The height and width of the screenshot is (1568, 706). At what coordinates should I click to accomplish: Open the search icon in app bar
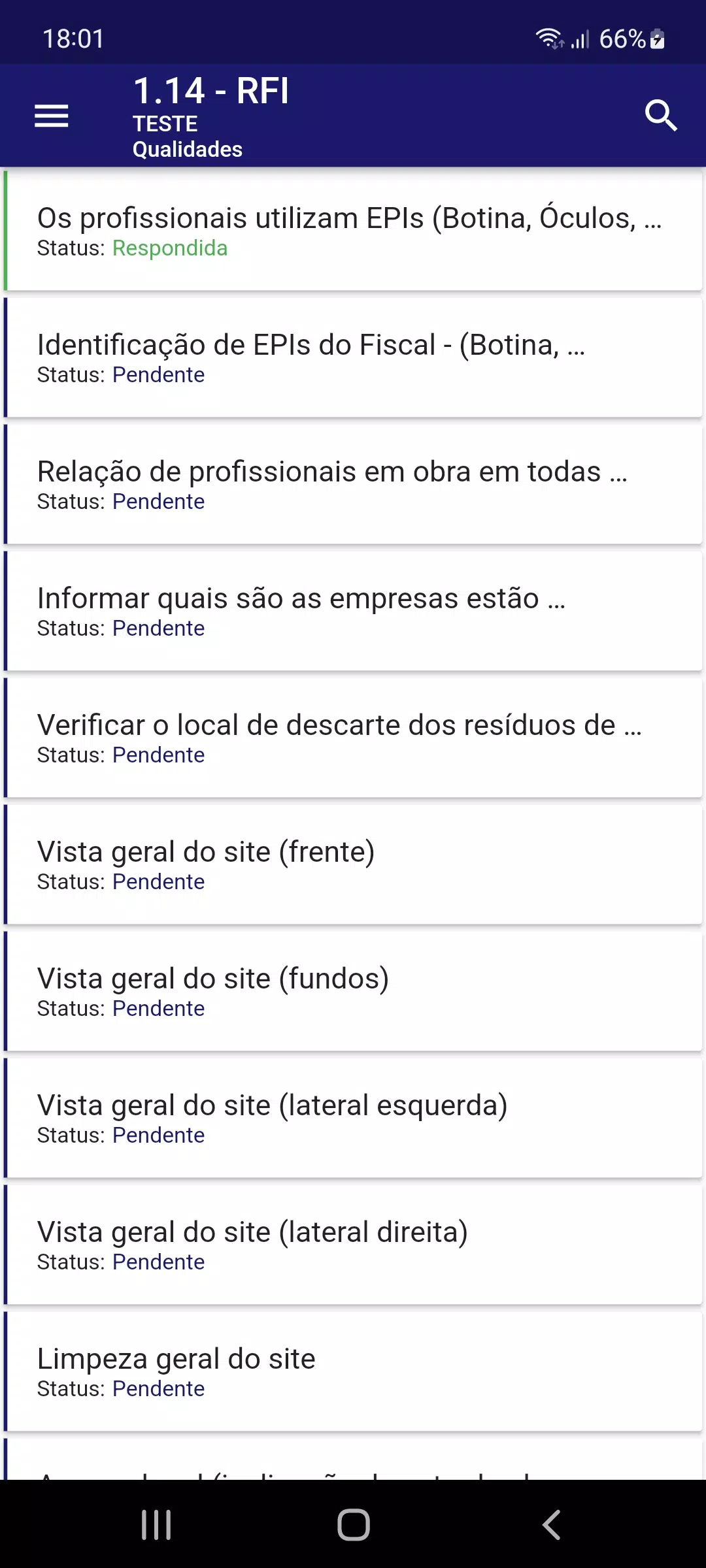click(661, 116)
